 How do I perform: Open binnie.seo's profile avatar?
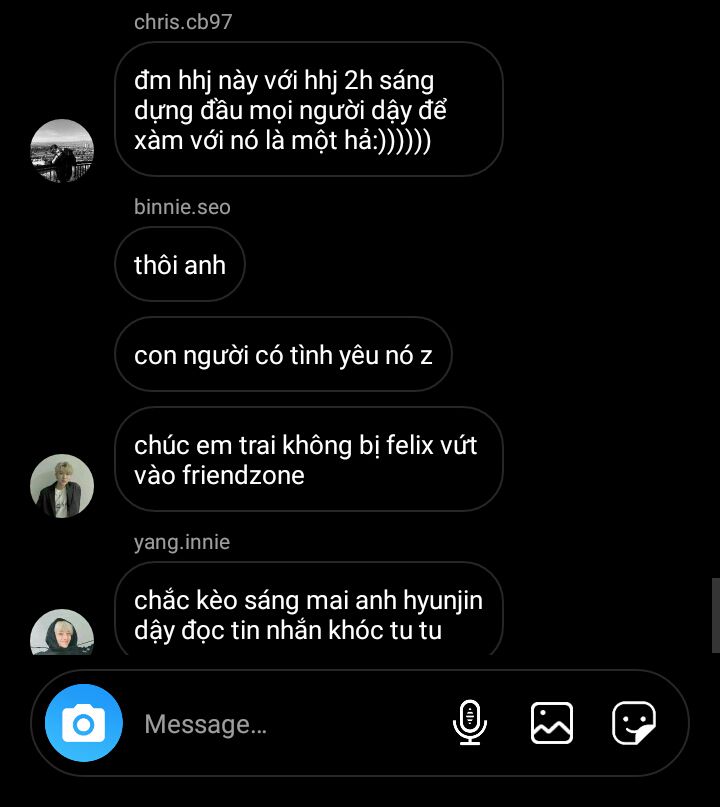[63, 486]
